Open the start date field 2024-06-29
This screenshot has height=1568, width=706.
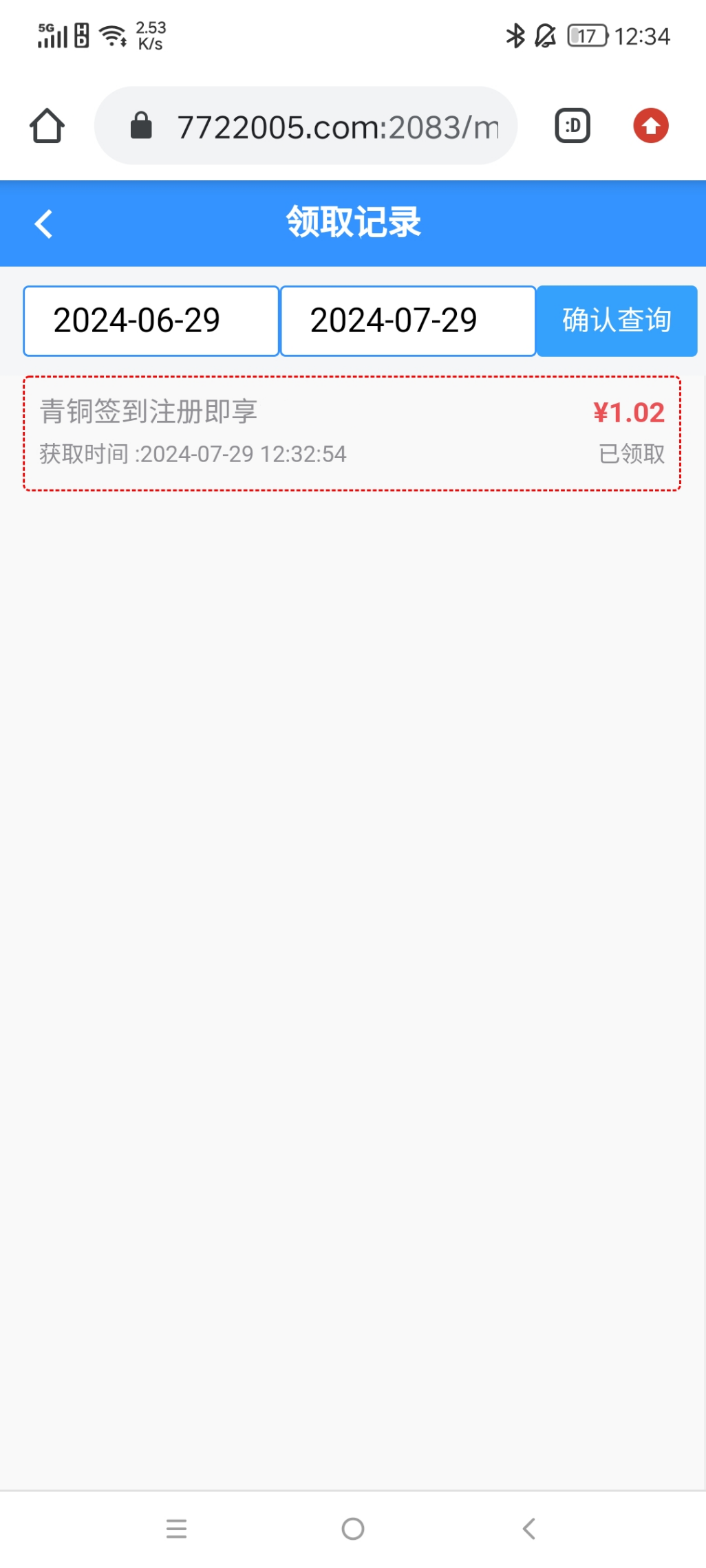(x=151, y=321)
